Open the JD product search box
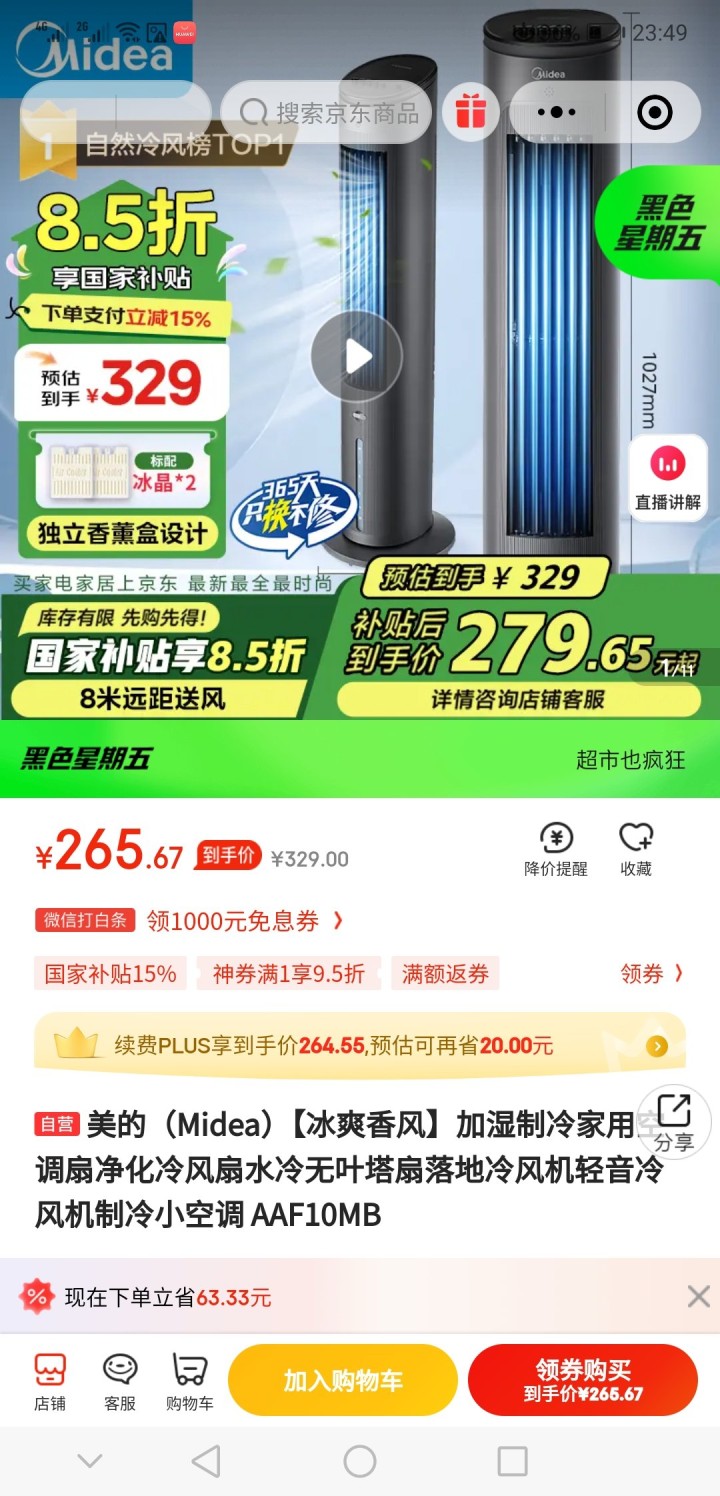The width and height of the screenshot is (720, 1496). pyautogui.click(x=327, y=112)
